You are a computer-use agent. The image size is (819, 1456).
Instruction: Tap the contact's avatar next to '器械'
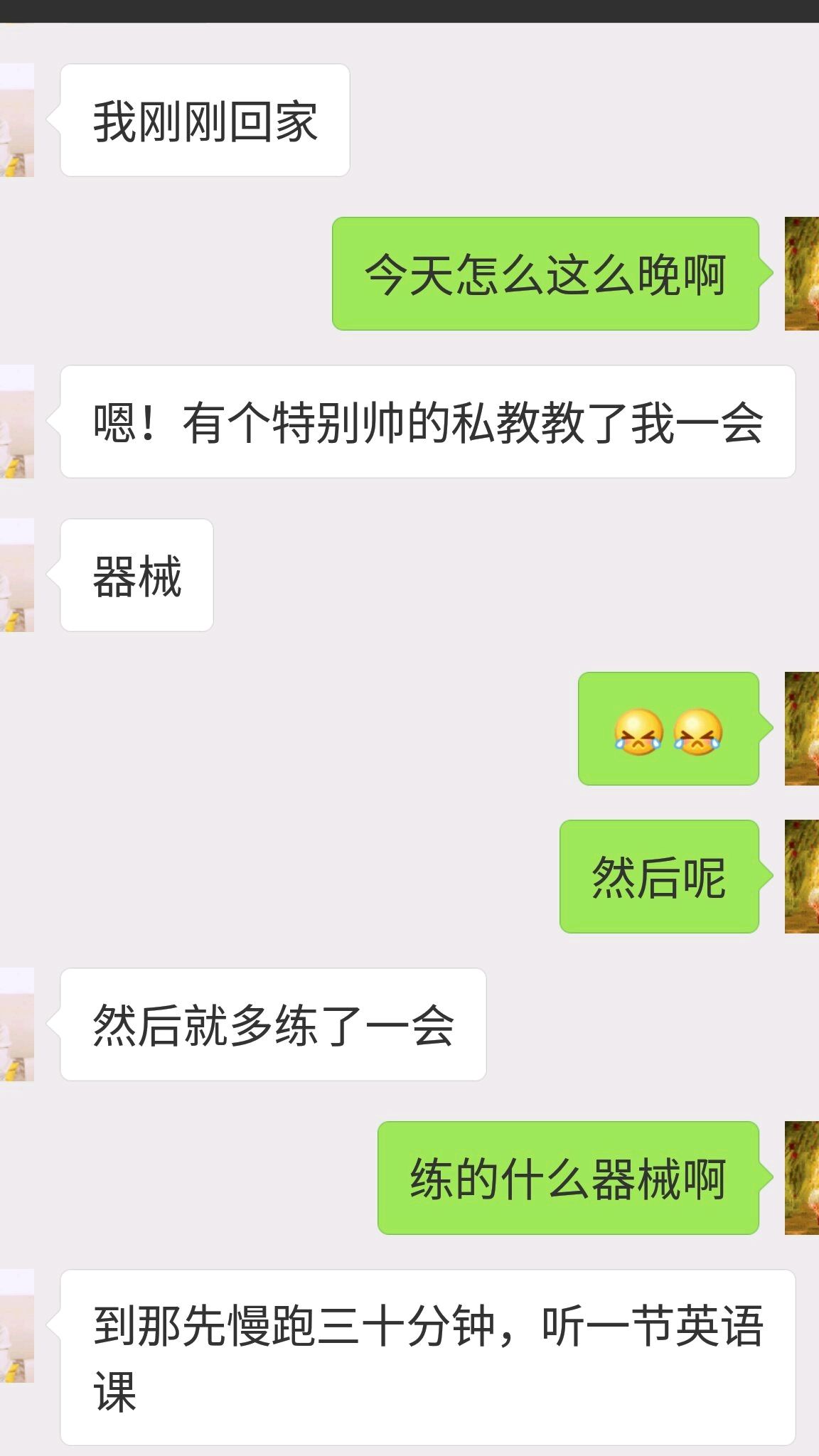click(x=16, y=575)
